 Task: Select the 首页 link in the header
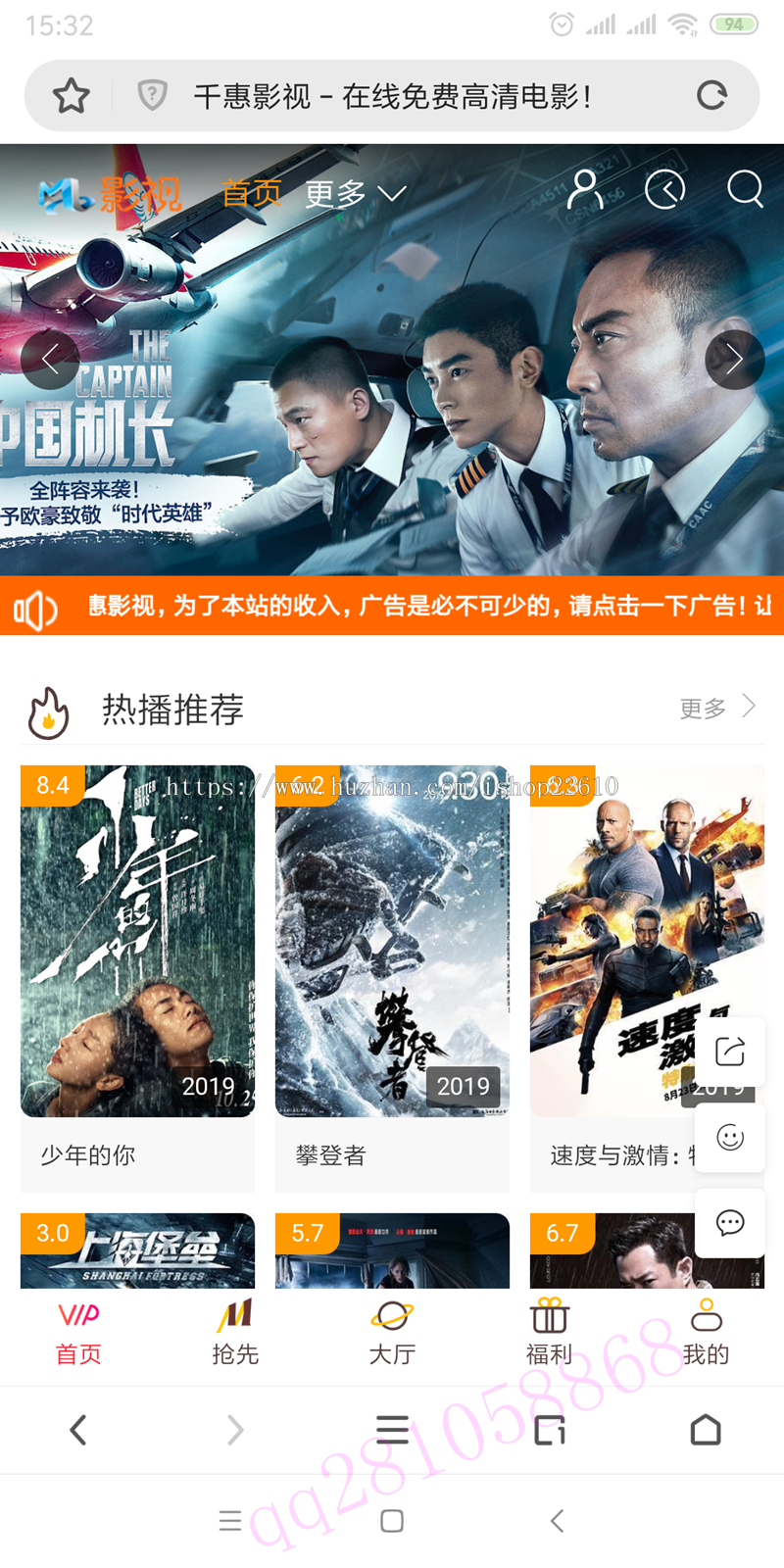point(251,193)
